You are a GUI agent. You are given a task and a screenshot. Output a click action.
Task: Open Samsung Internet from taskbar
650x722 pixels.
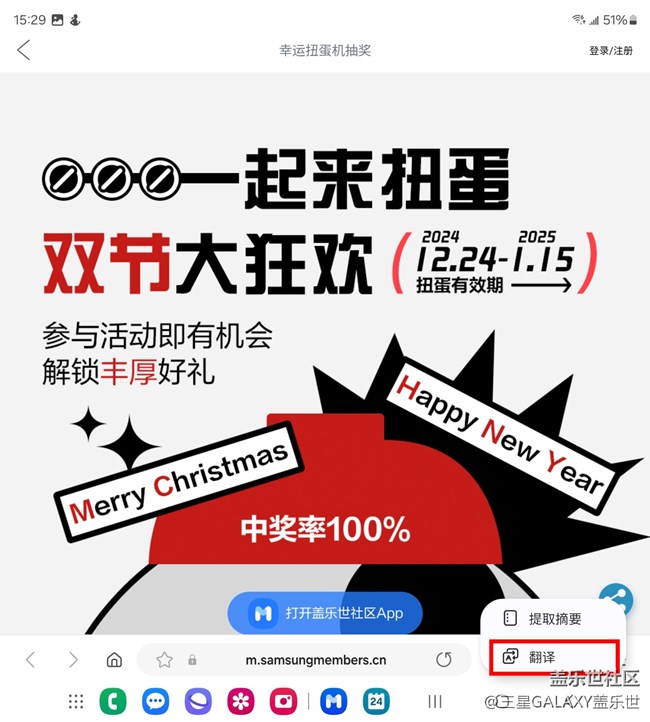(x=197, y=702)
